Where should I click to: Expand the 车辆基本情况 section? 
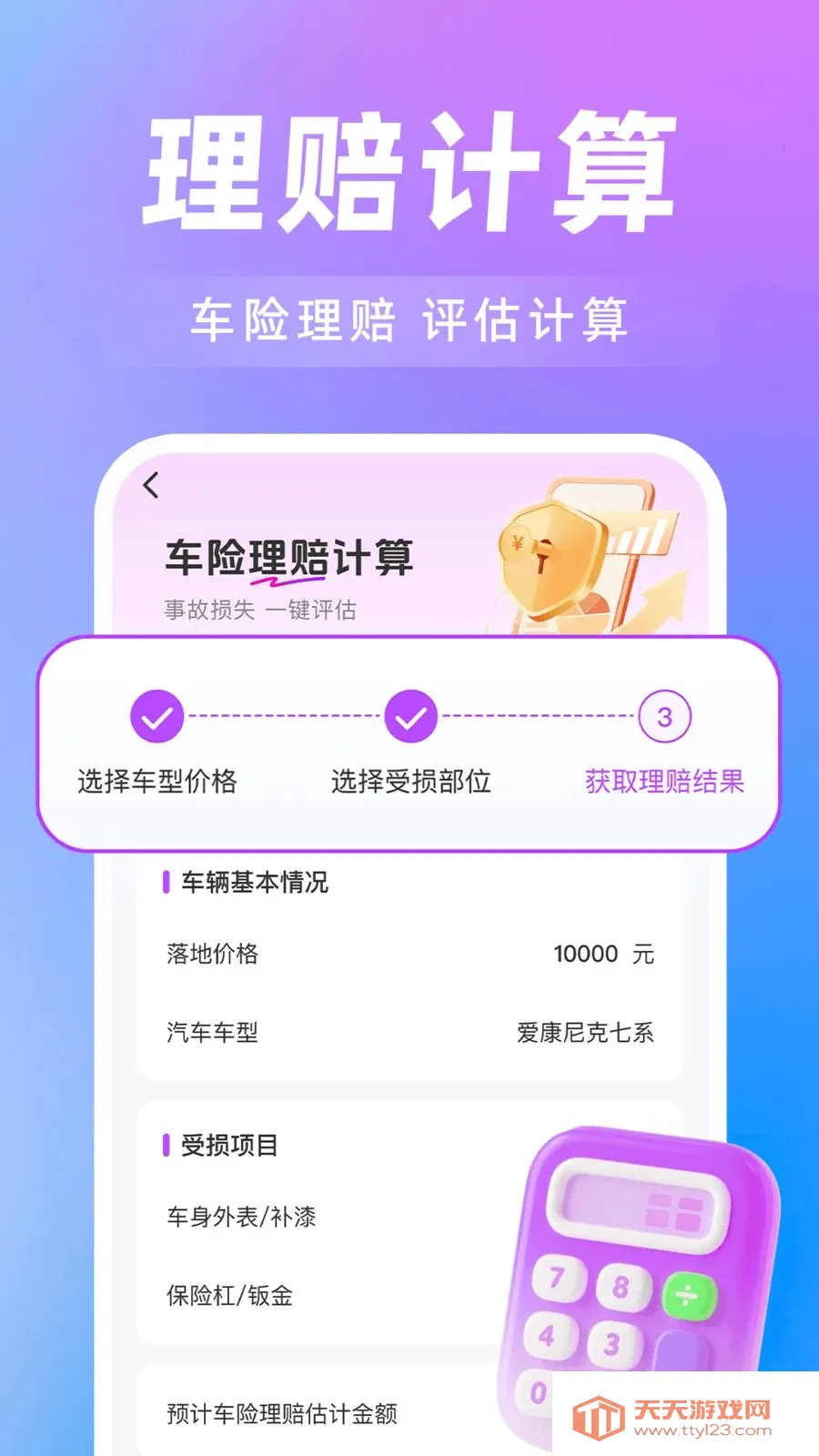pos(256,881)
